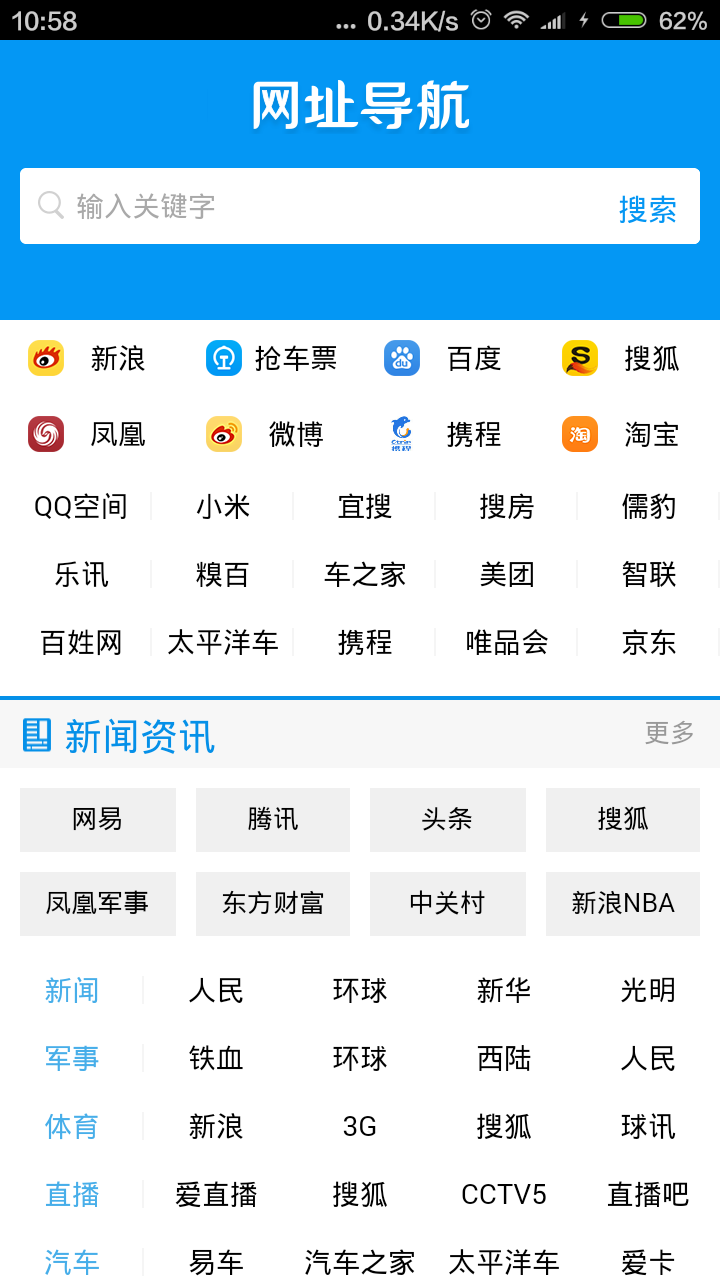Open 东方财富
720x1280 pixels.
273,904
